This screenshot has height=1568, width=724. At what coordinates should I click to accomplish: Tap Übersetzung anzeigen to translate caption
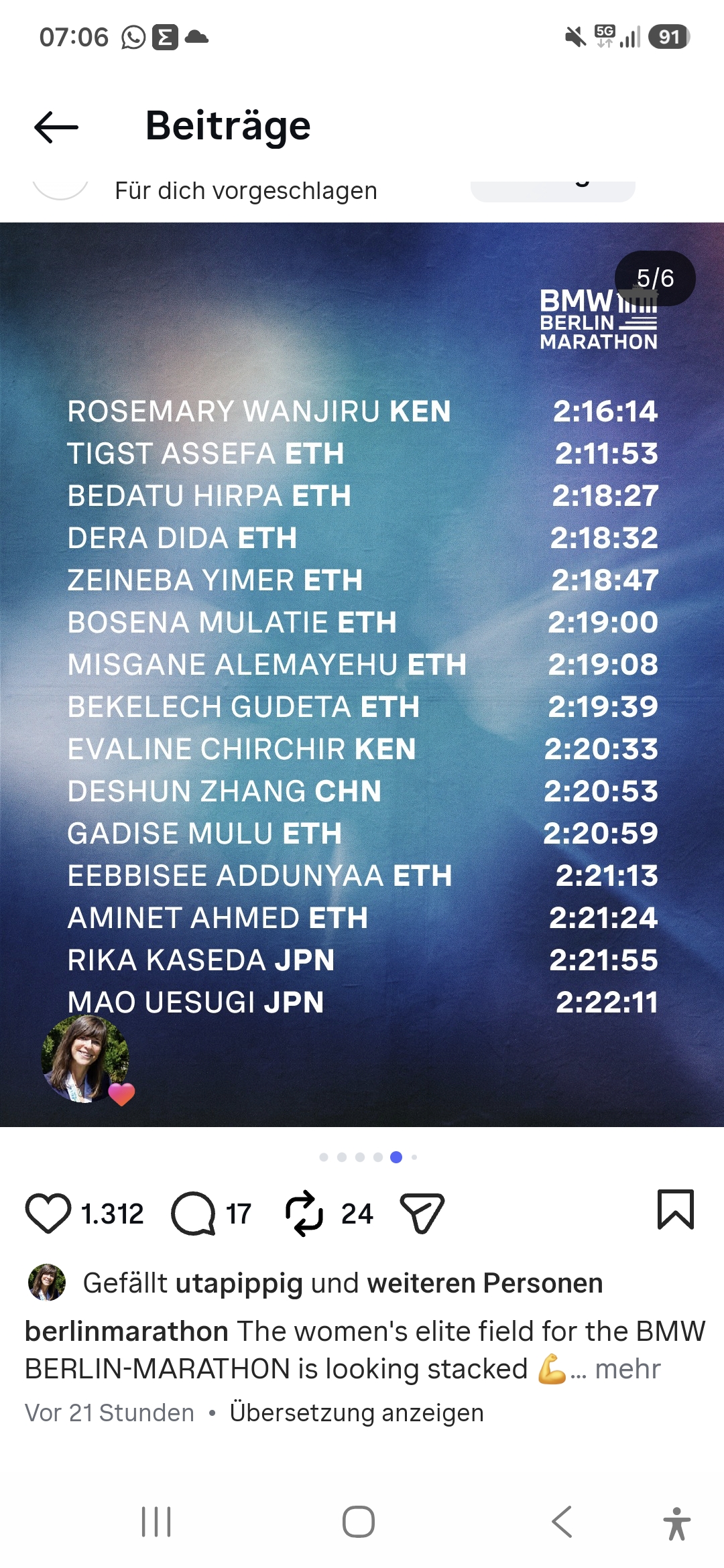tap(357, 1413)
